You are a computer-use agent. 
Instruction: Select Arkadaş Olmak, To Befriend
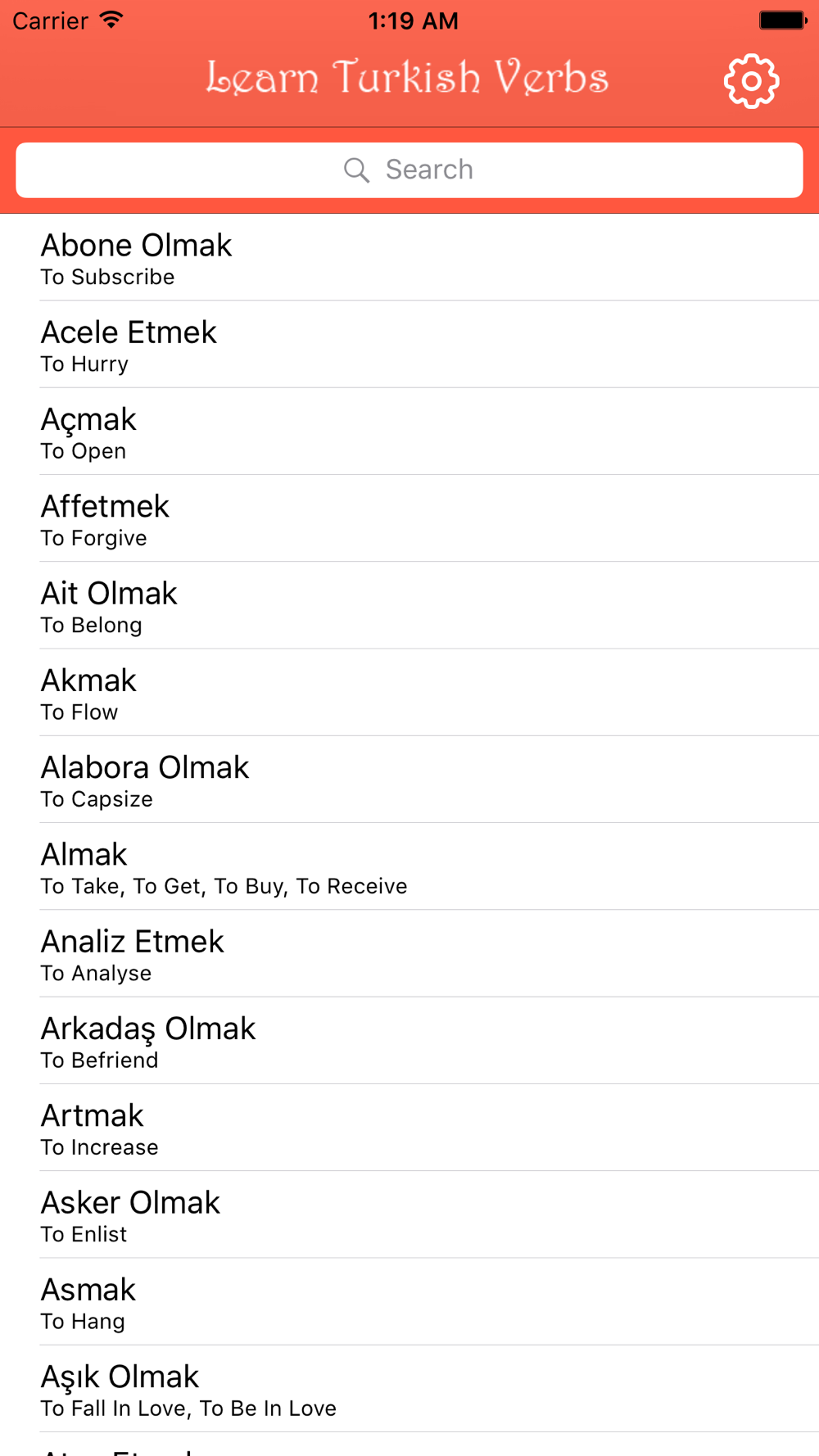409,1041
